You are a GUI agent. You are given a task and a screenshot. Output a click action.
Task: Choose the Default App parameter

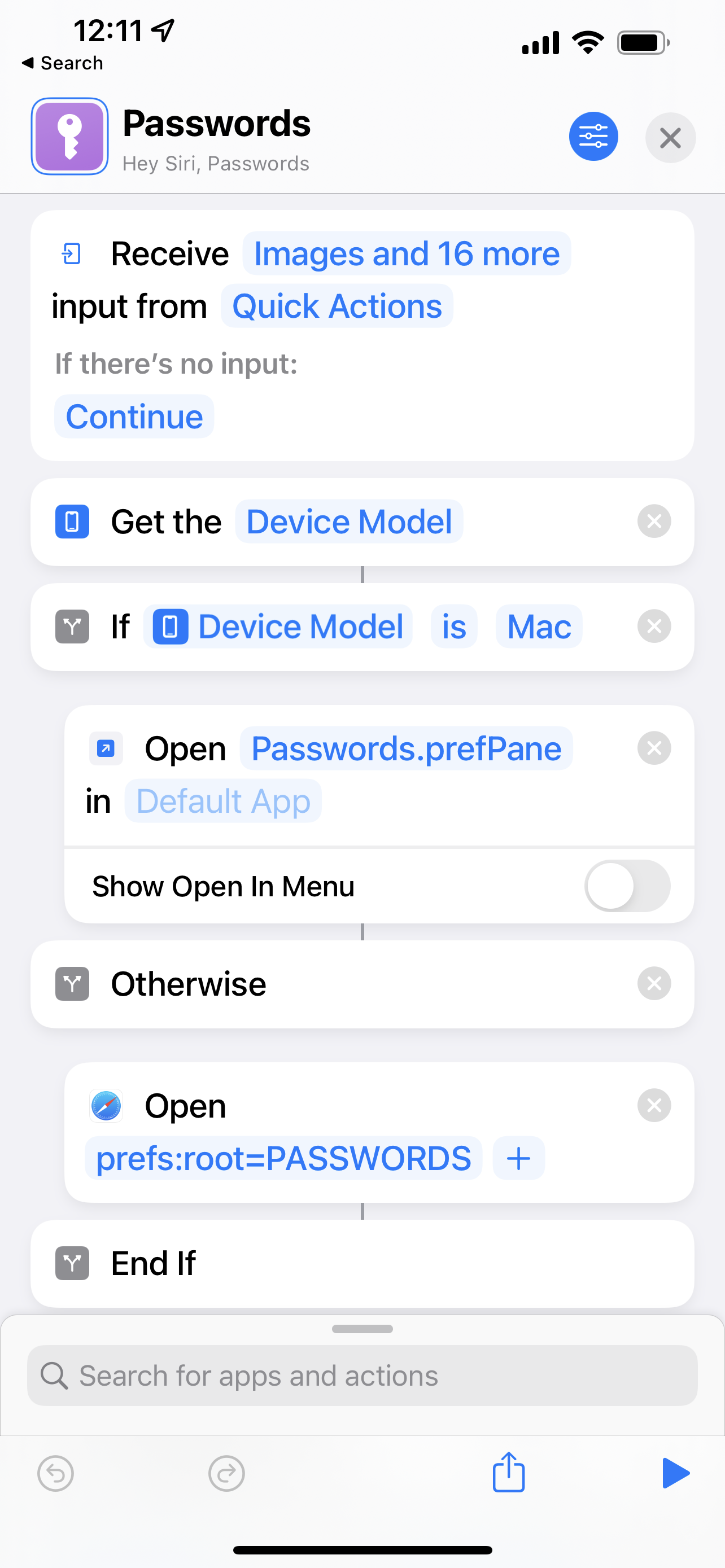coord(223,800)
